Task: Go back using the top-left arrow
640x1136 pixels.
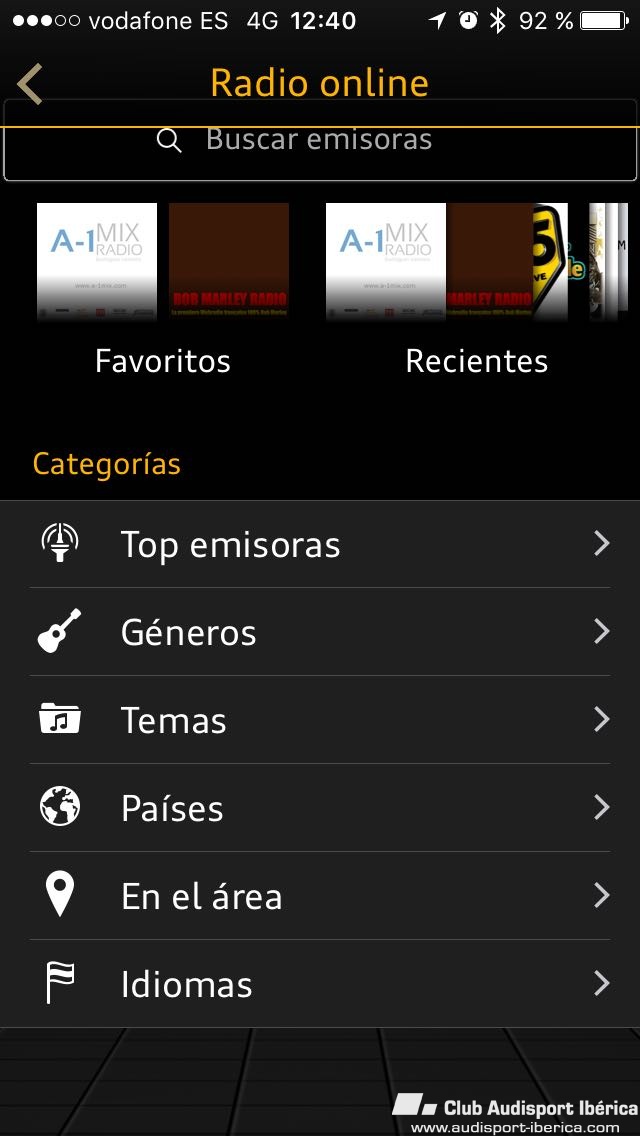Action: point(30,84)
